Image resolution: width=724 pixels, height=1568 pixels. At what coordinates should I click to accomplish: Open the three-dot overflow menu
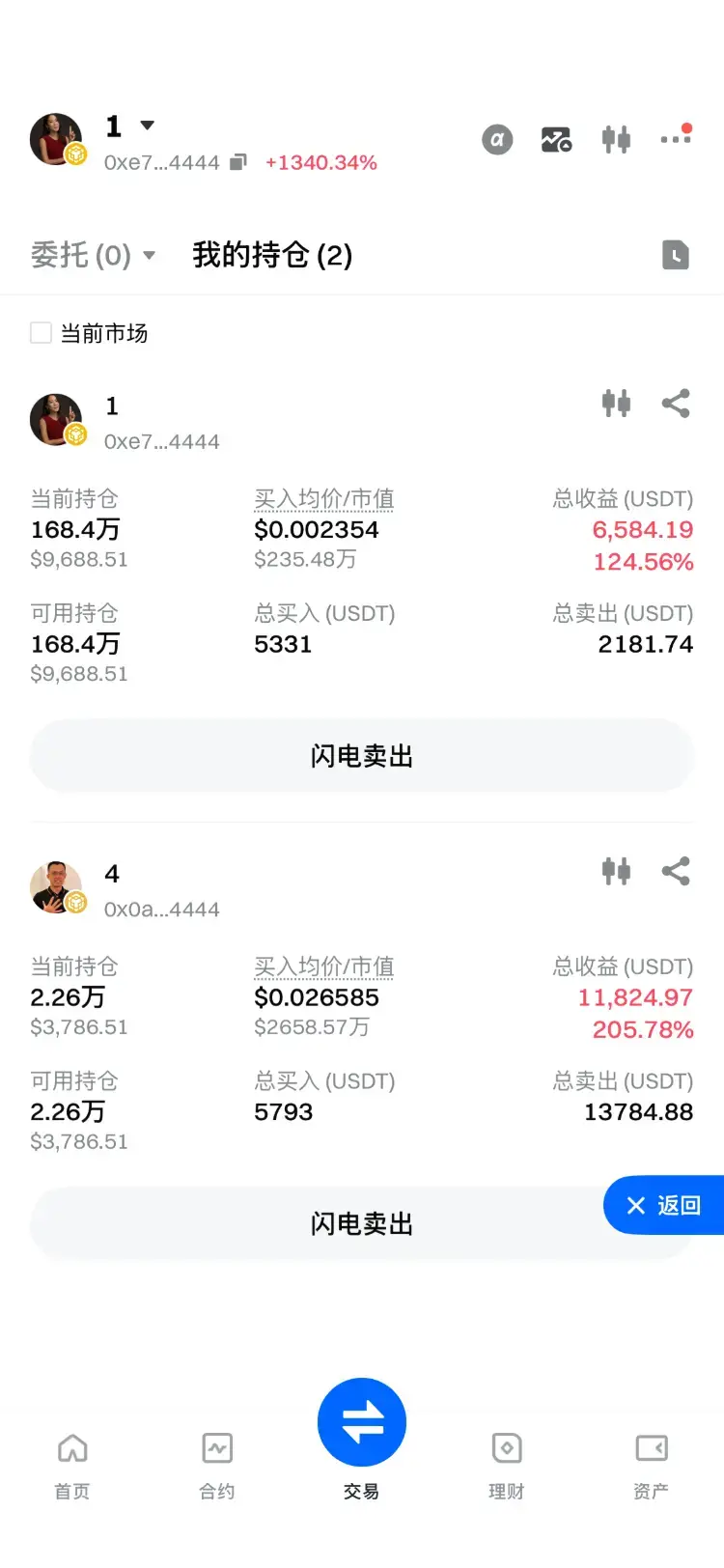point(676,139)
